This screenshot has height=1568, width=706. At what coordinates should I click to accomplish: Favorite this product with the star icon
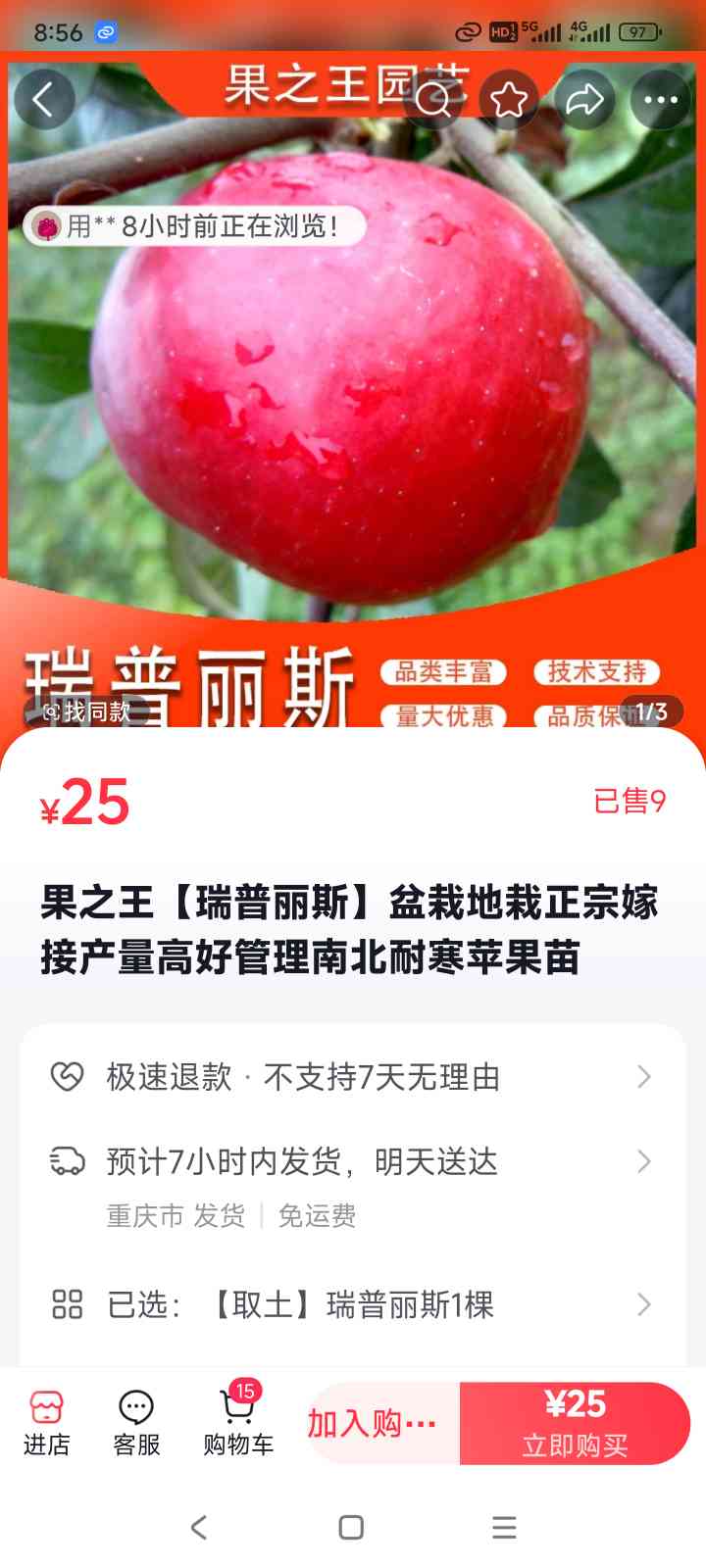click(509, 99)
